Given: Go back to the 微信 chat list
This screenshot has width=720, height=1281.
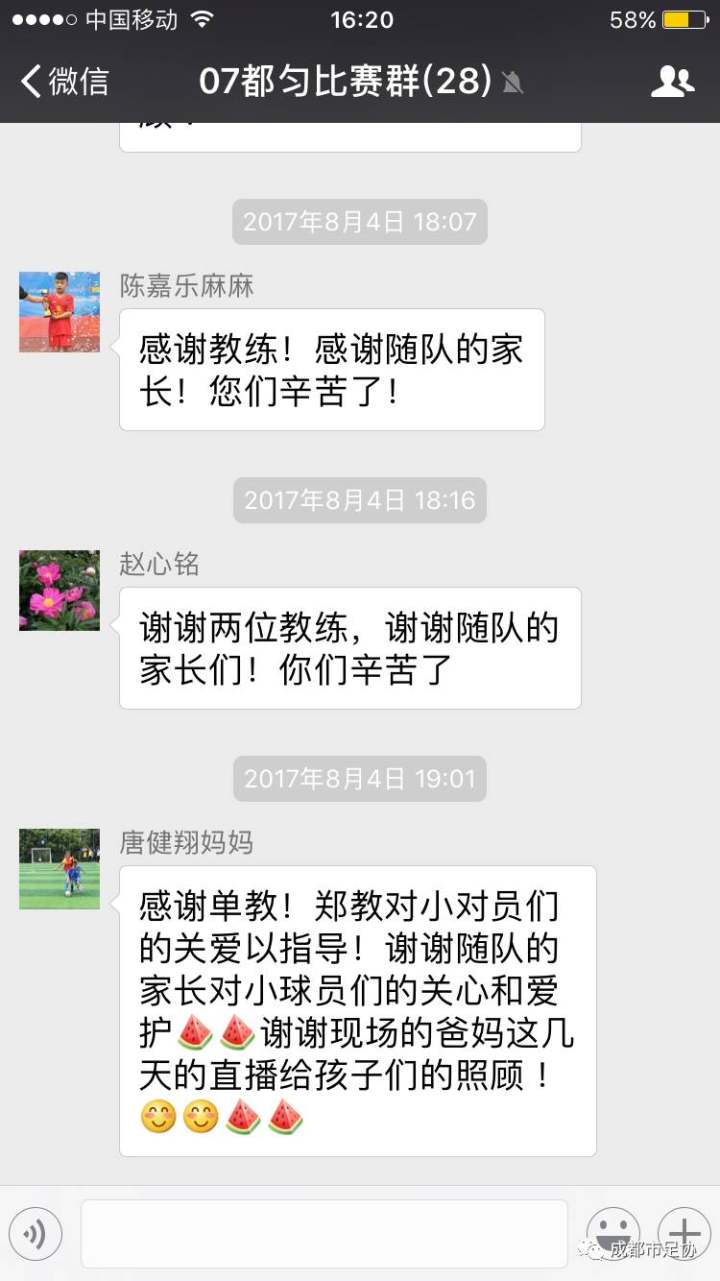Looking at the screenshot, I should (x=64, y=81).
